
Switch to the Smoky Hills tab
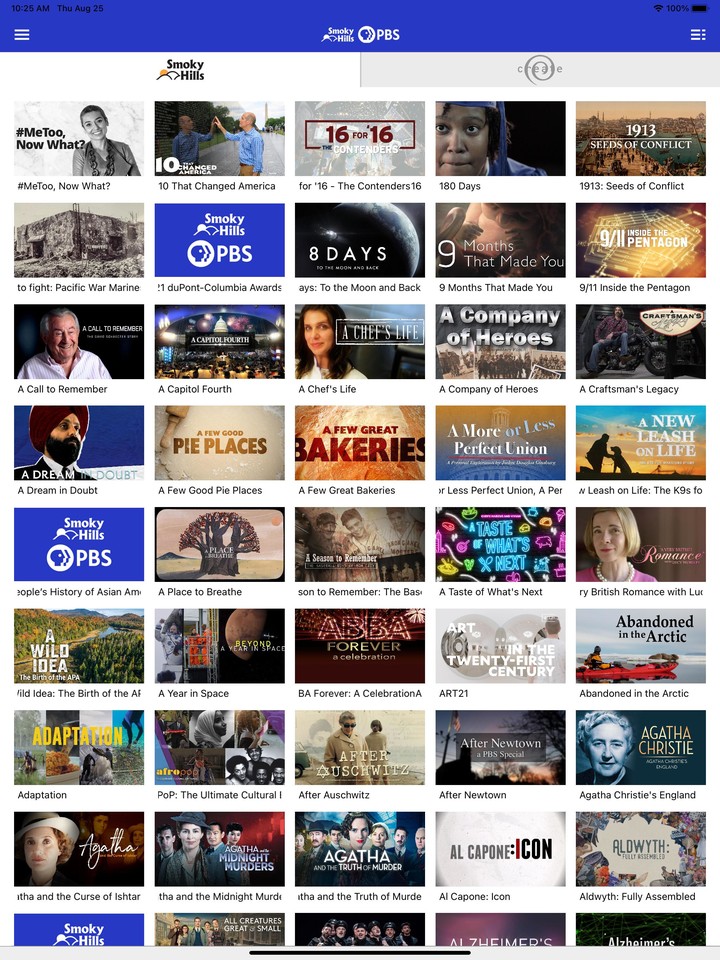[x=180, y=70]
